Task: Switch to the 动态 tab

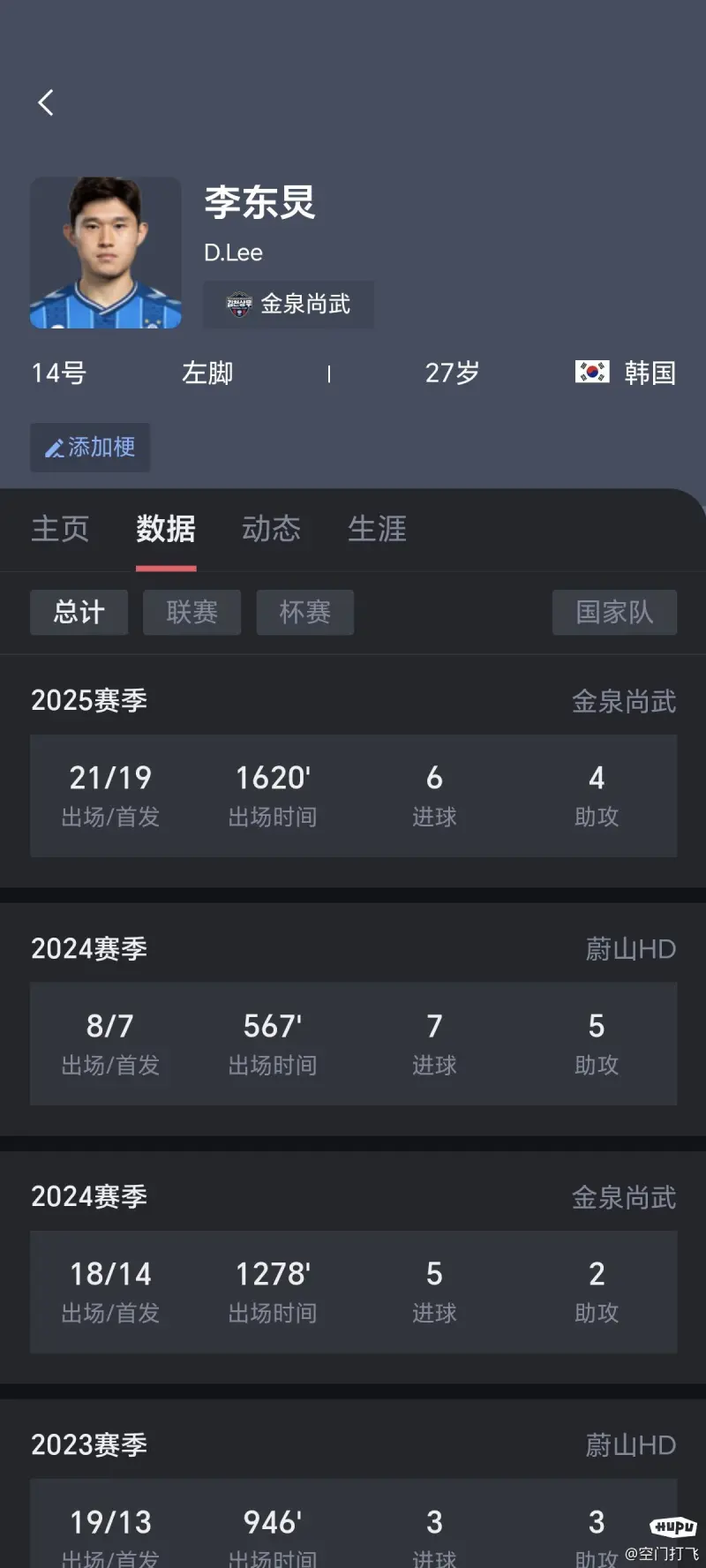Action: [x=272, y=529]
